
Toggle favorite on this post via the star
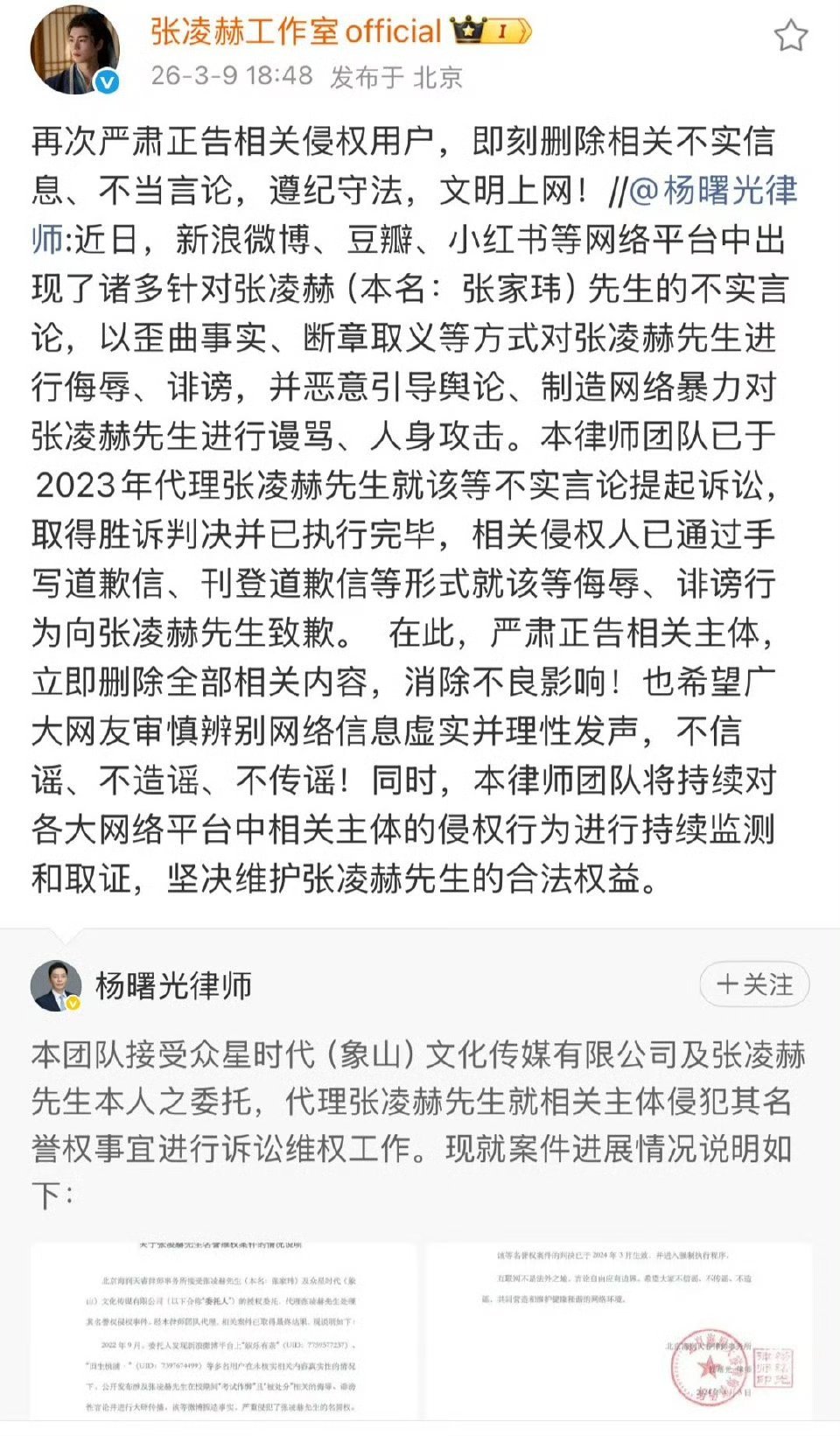pyautogui.click(x=792, y=37)
